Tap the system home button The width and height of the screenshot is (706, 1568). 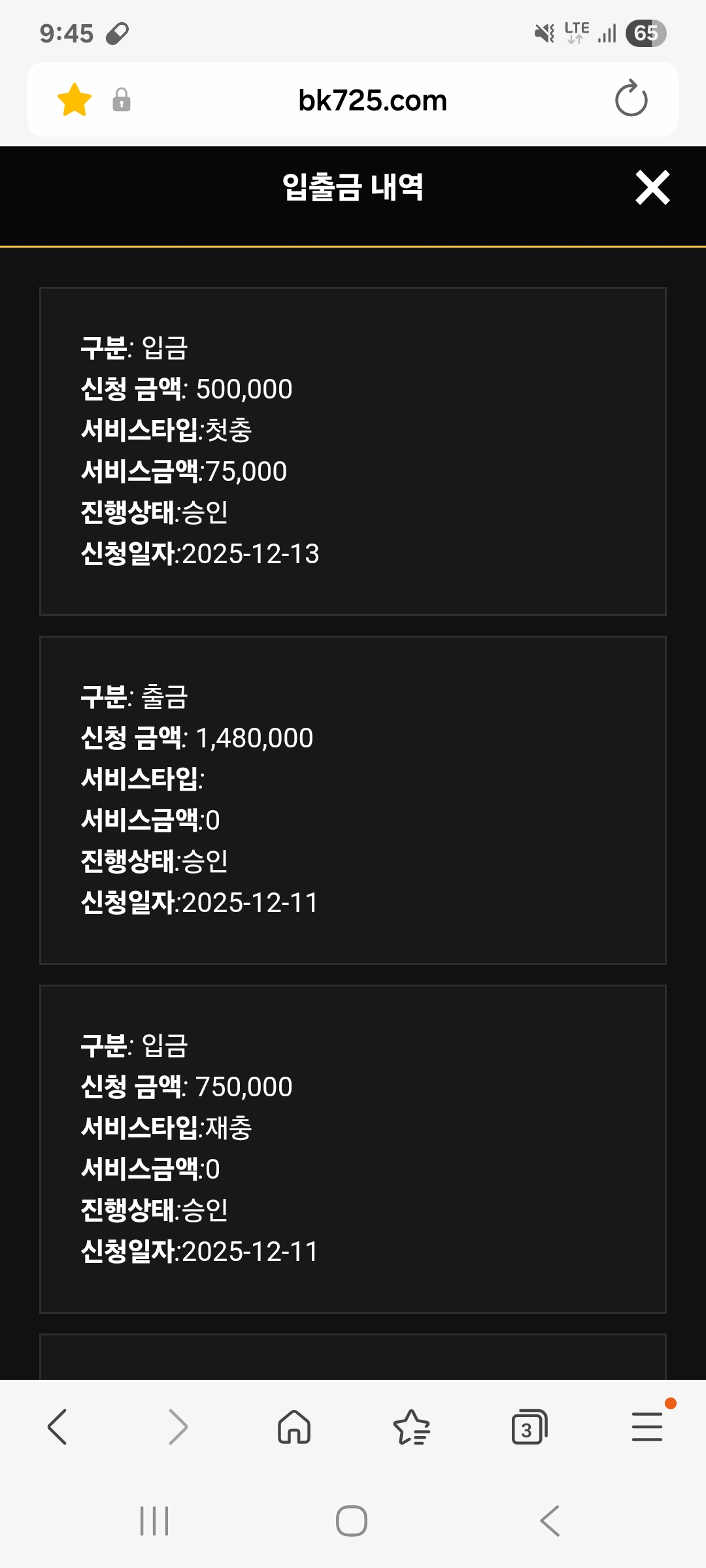(352, 1521)
